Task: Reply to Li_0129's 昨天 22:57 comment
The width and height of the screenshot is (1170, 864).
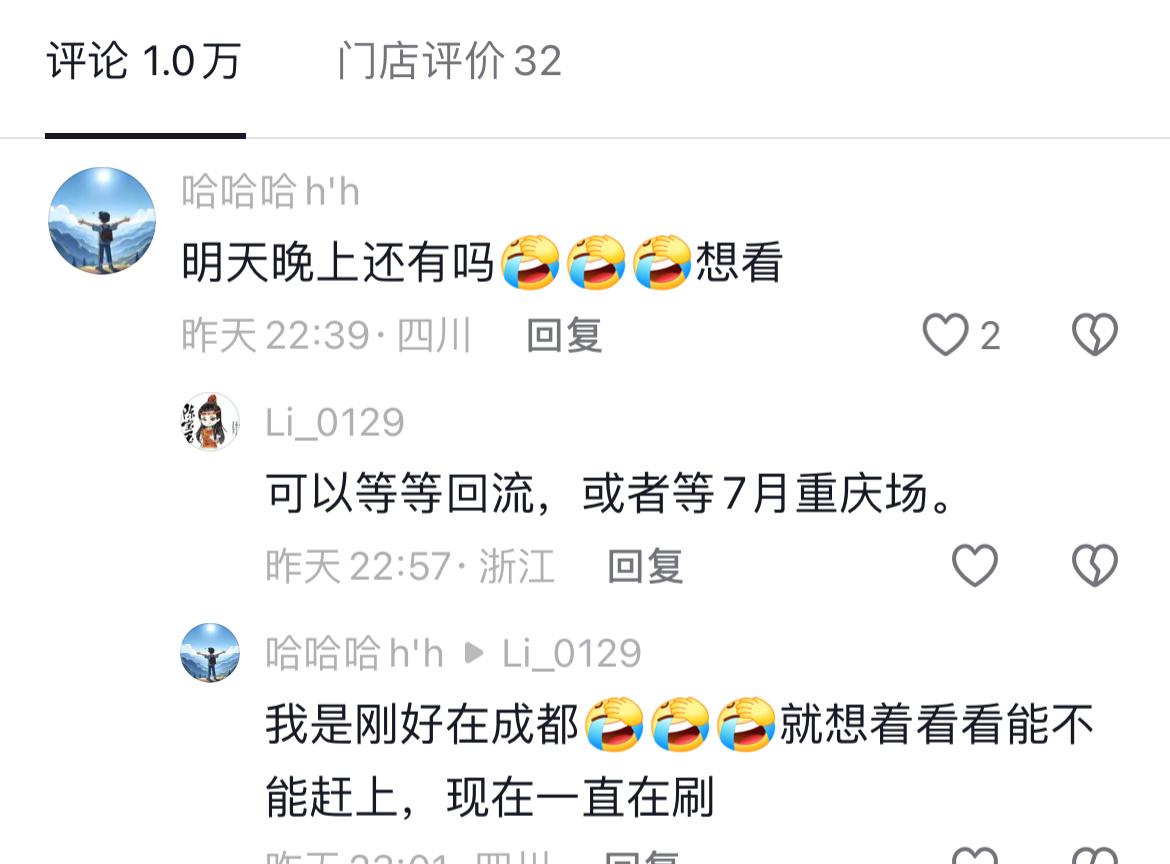Action: (x=645, y=567)
